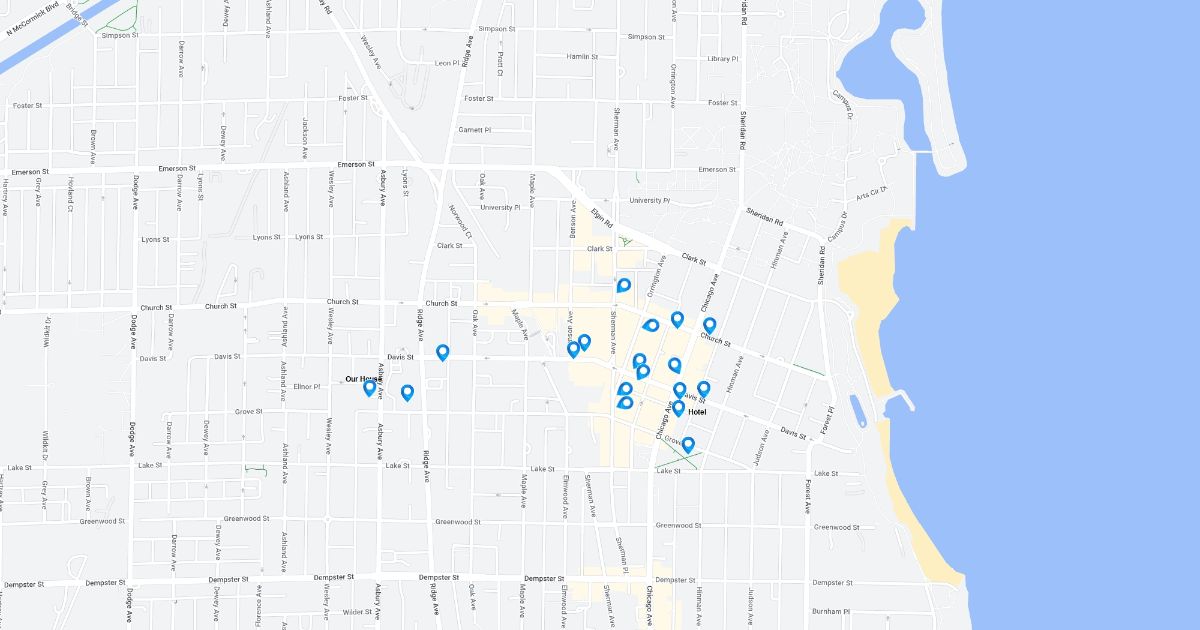Viewport: 1200px width, 630px height.
Task: Open the map pin labeled Hotel
Action: (x=678, y=408)
